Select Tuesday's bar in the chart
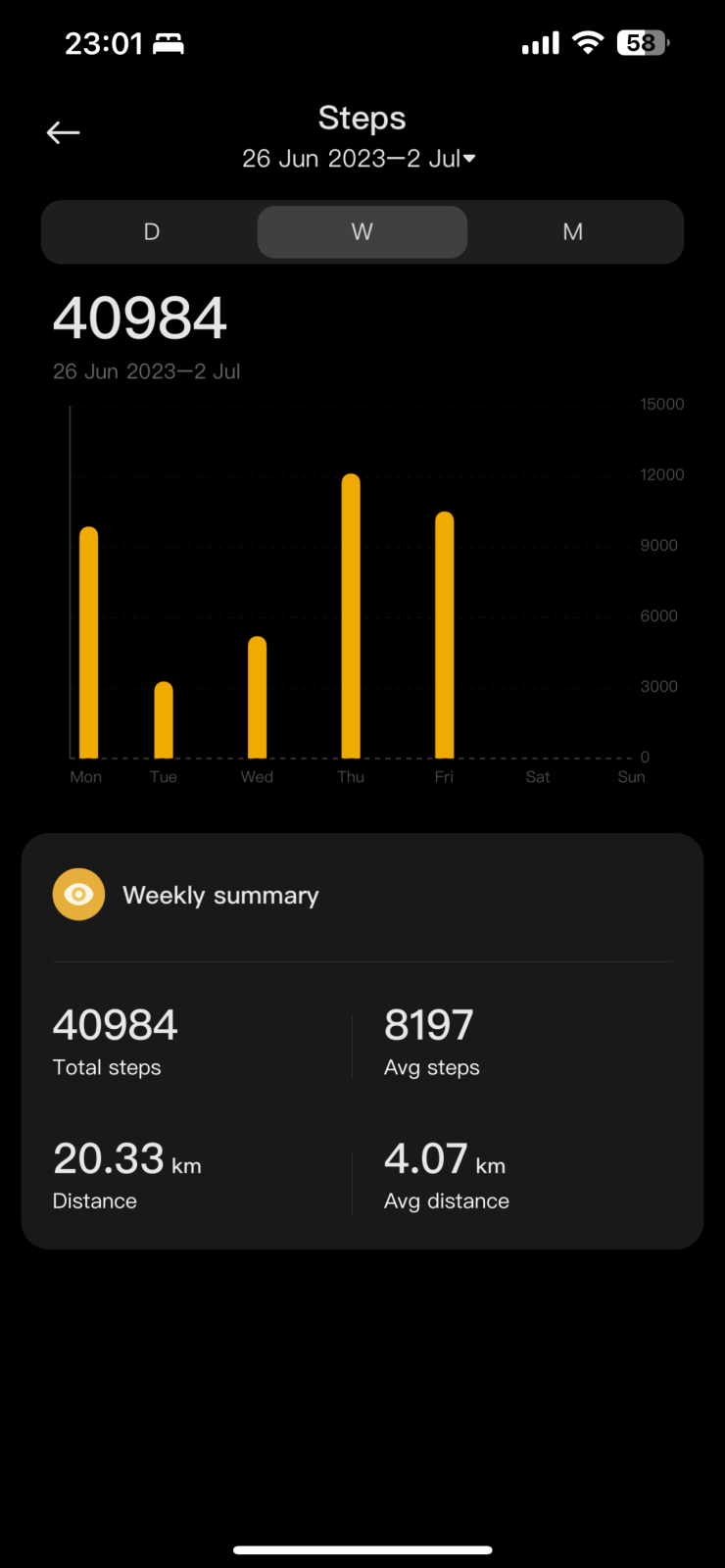The image size is (725, 1568). pyautogui.click(x=164, y=720)
